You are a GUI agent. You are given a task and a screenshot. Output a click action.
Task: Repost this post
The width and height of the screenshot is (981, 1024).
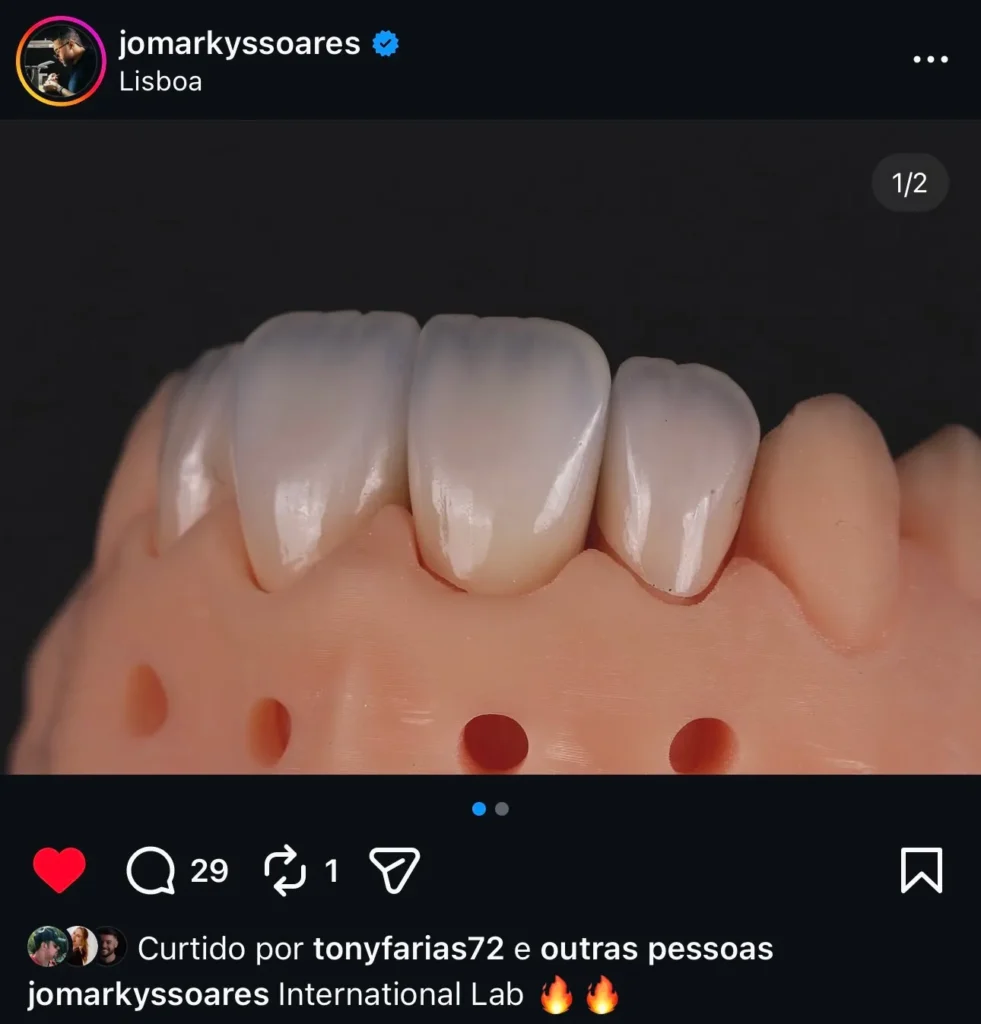coord(284,871)
